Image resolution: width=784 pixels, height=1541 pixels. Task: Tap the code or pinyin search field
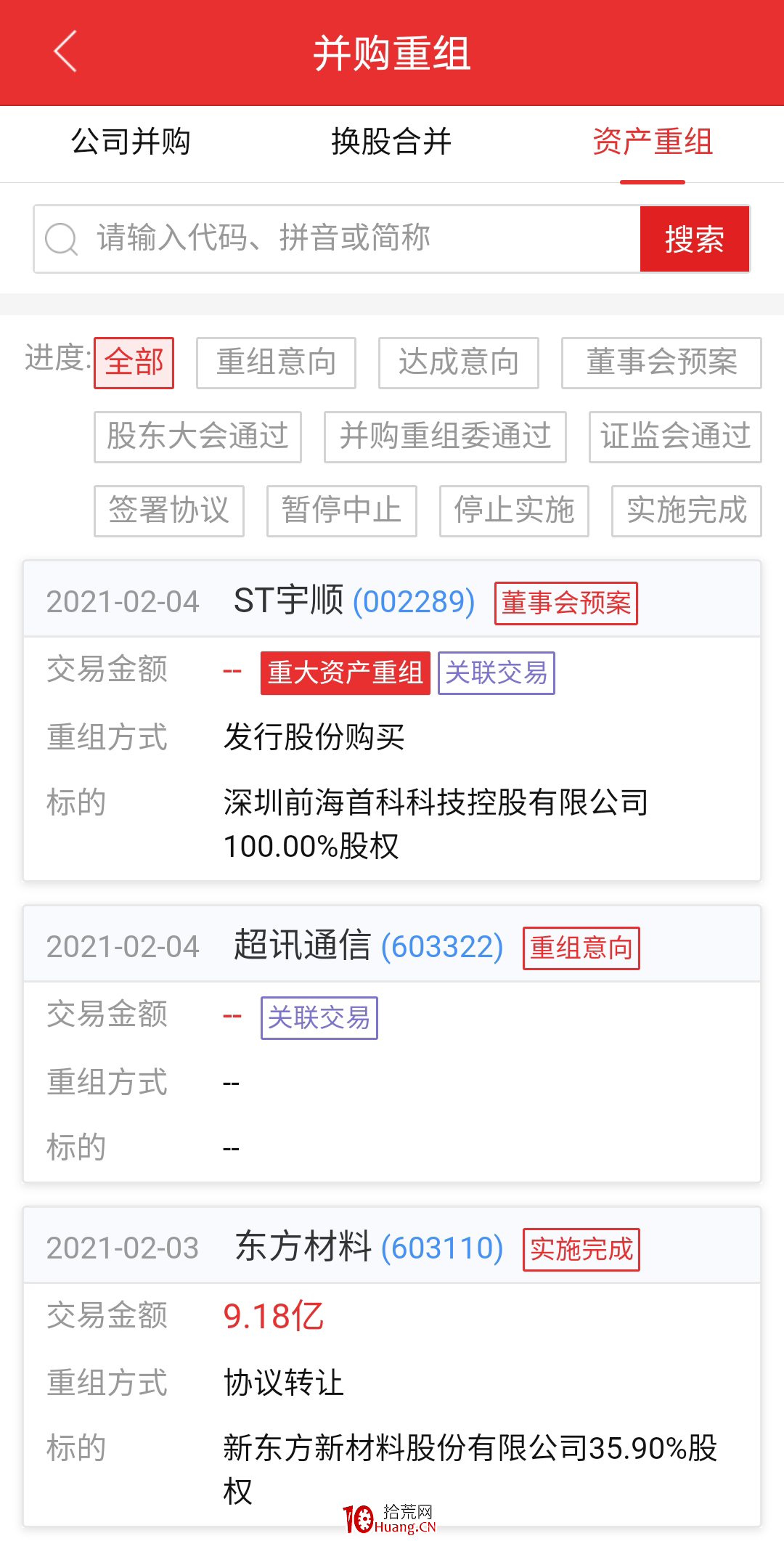(x=338, y=239)
